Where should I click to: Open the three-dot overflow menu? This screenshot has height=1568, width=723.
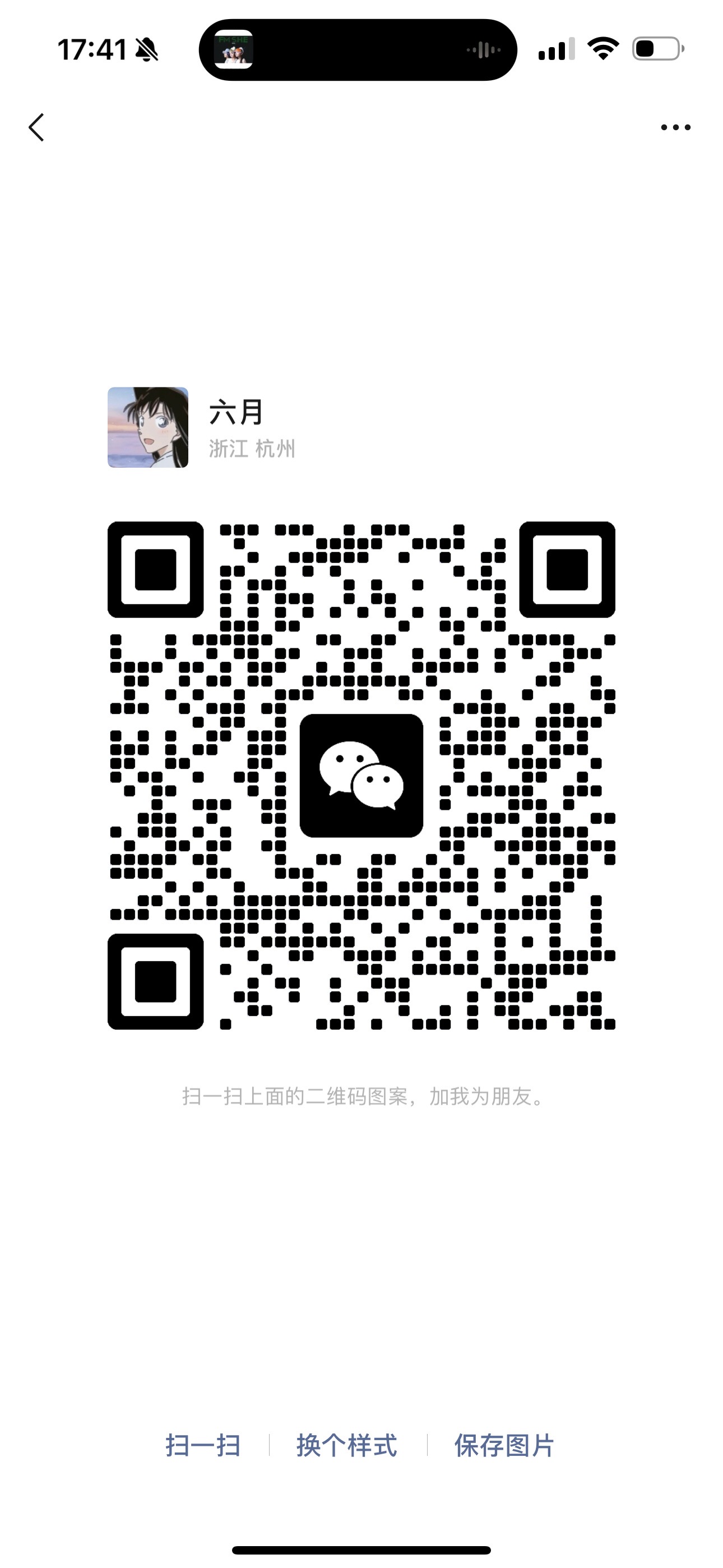point(675,127)
